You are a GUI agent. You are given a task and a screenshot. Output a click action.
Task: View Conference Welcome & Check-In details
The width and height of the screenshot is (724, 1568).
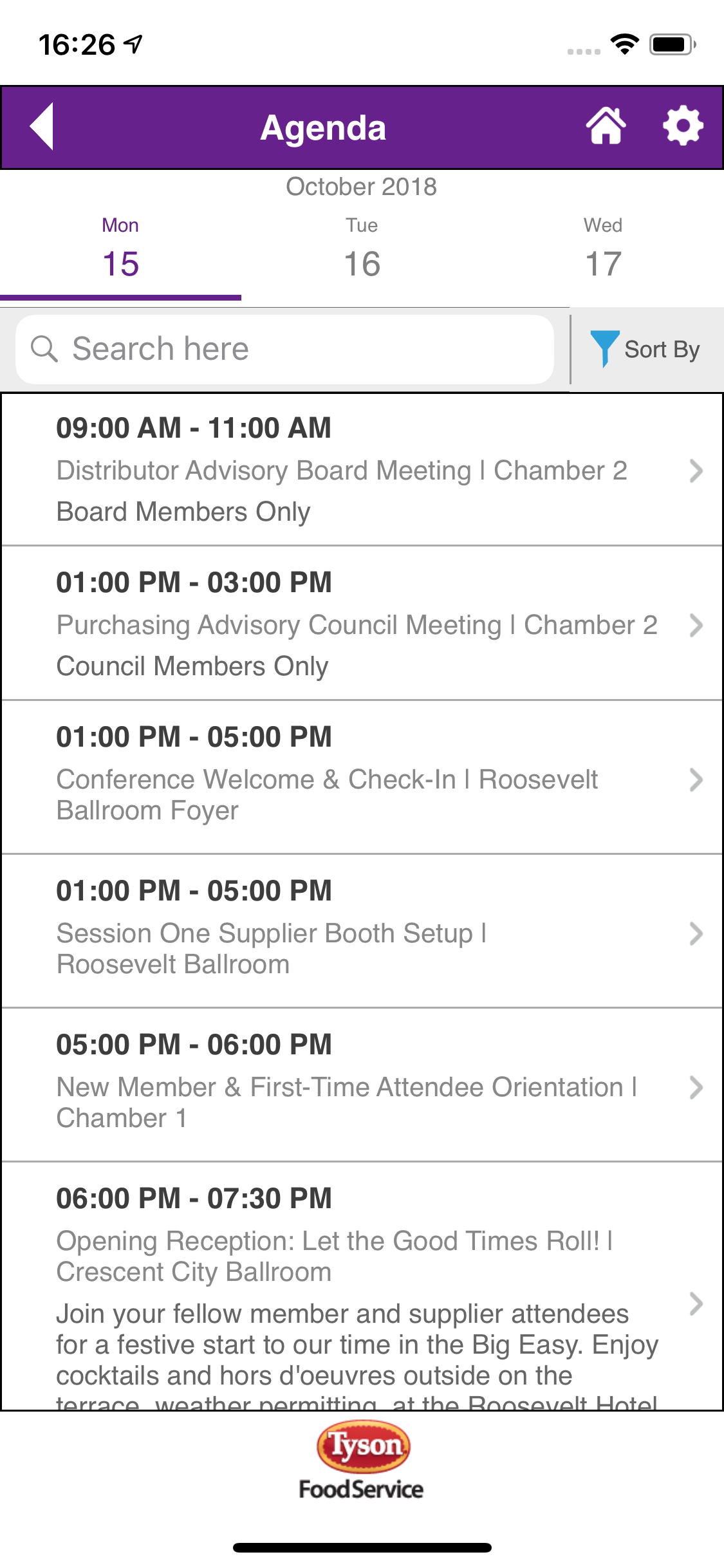(362, 778)
